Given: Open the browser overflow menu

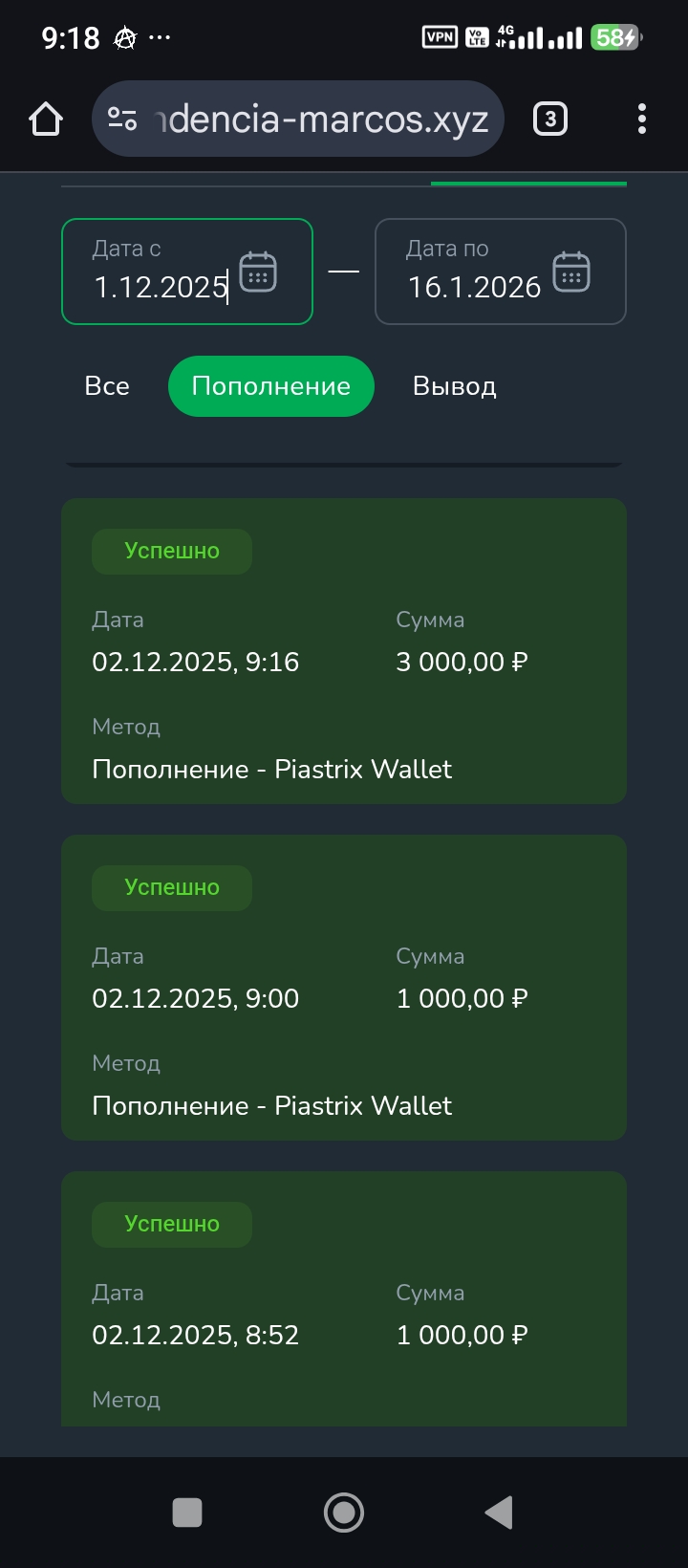Looking at the screenshot, I should tap(641, 120).
